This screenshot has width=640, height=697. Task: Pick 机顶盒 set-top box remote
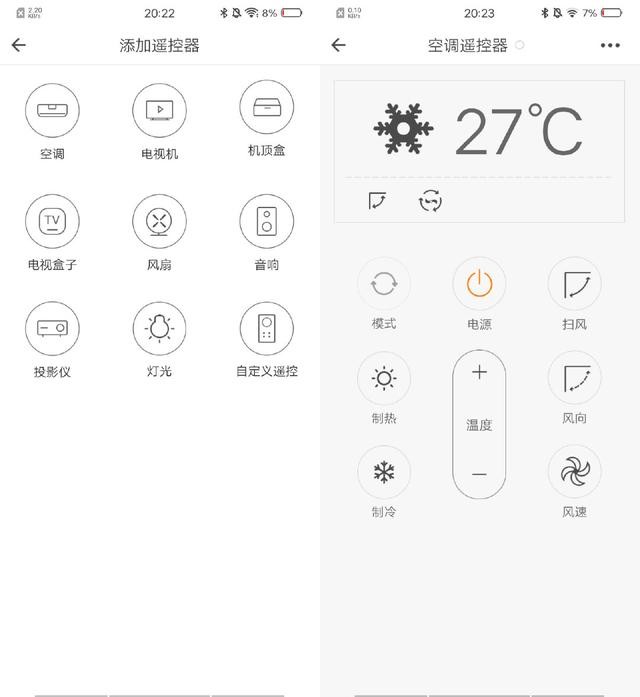(x=266, y=108)
